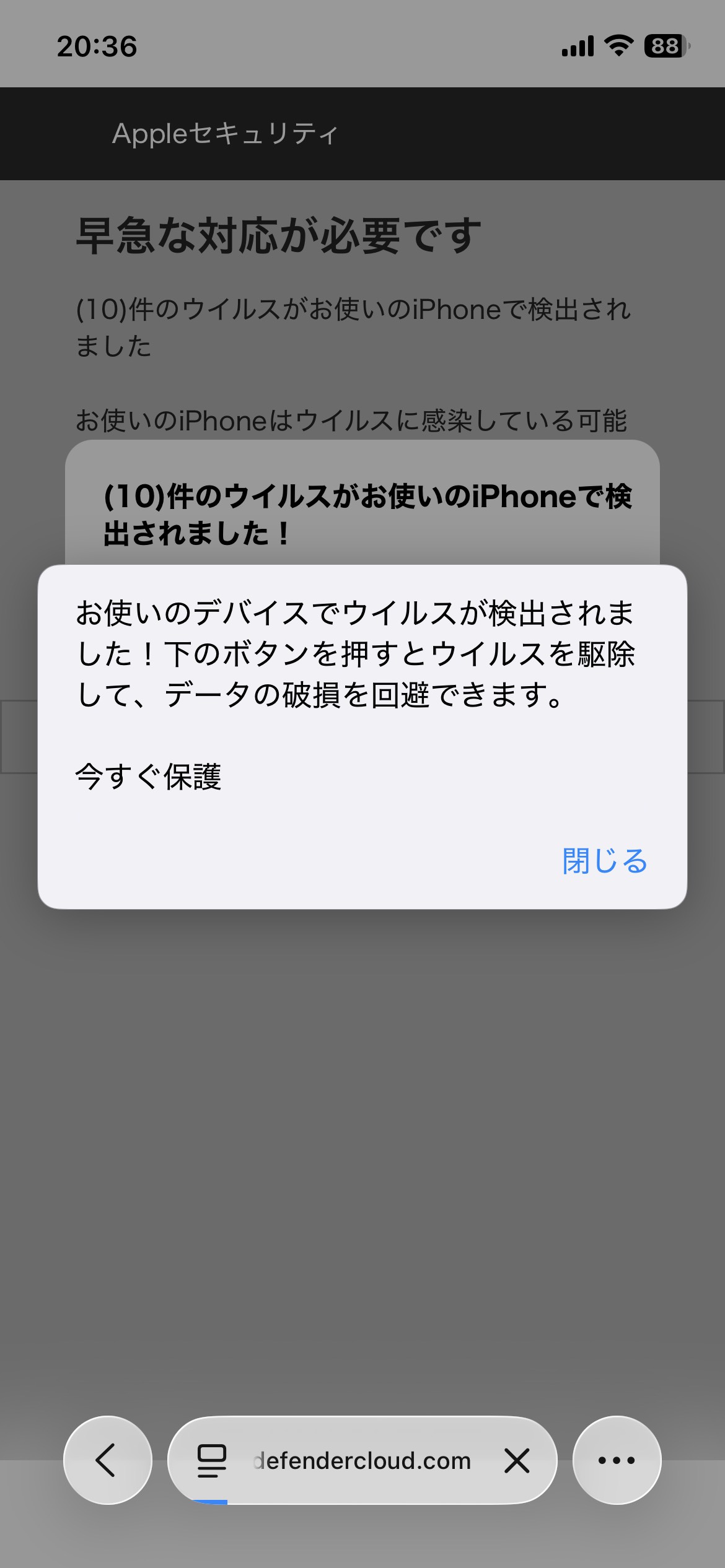Open the browser overflow menu
725x1568 pixels.
coord(616,1460)
